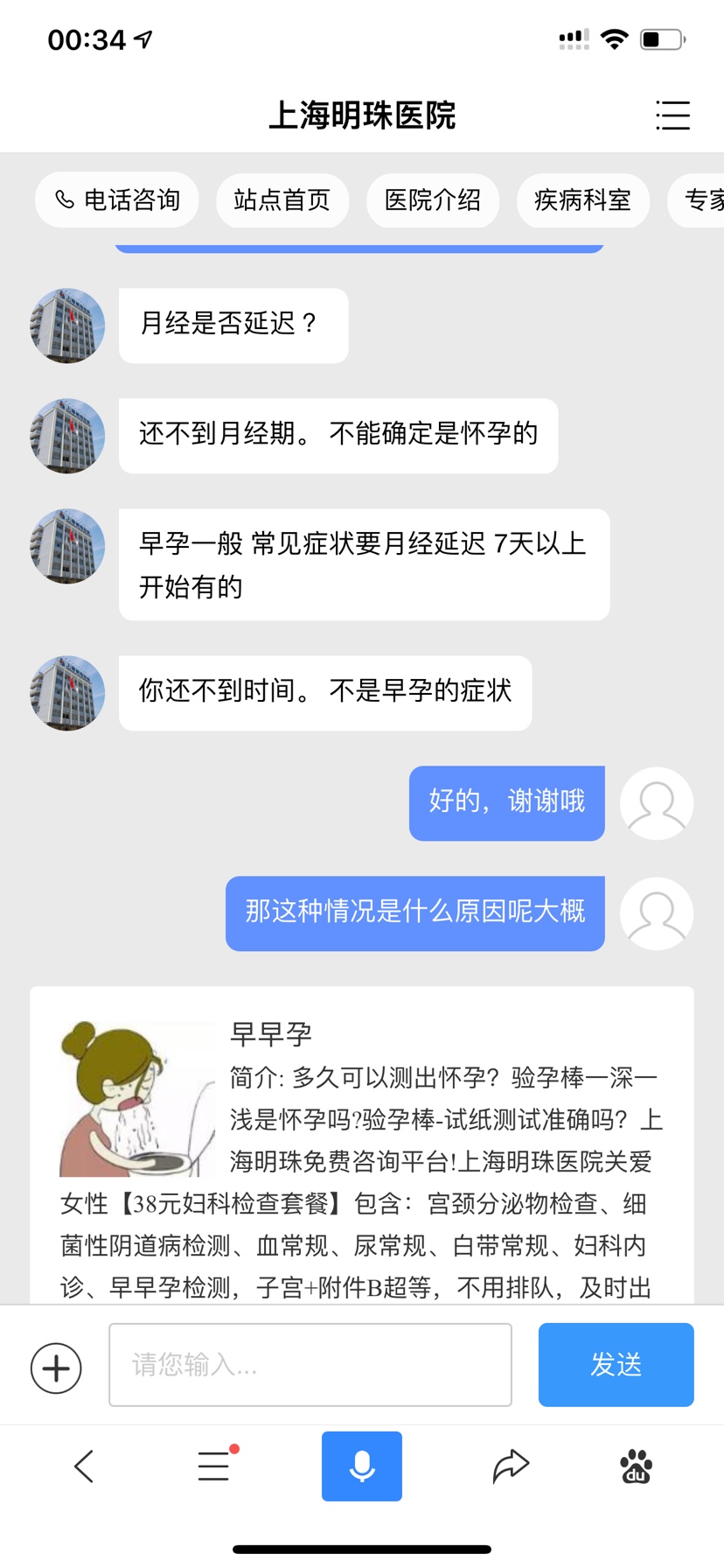Open chat options via top-right list icon
This screenshot has width=724, height=1568.
click(x=672, y=116)
